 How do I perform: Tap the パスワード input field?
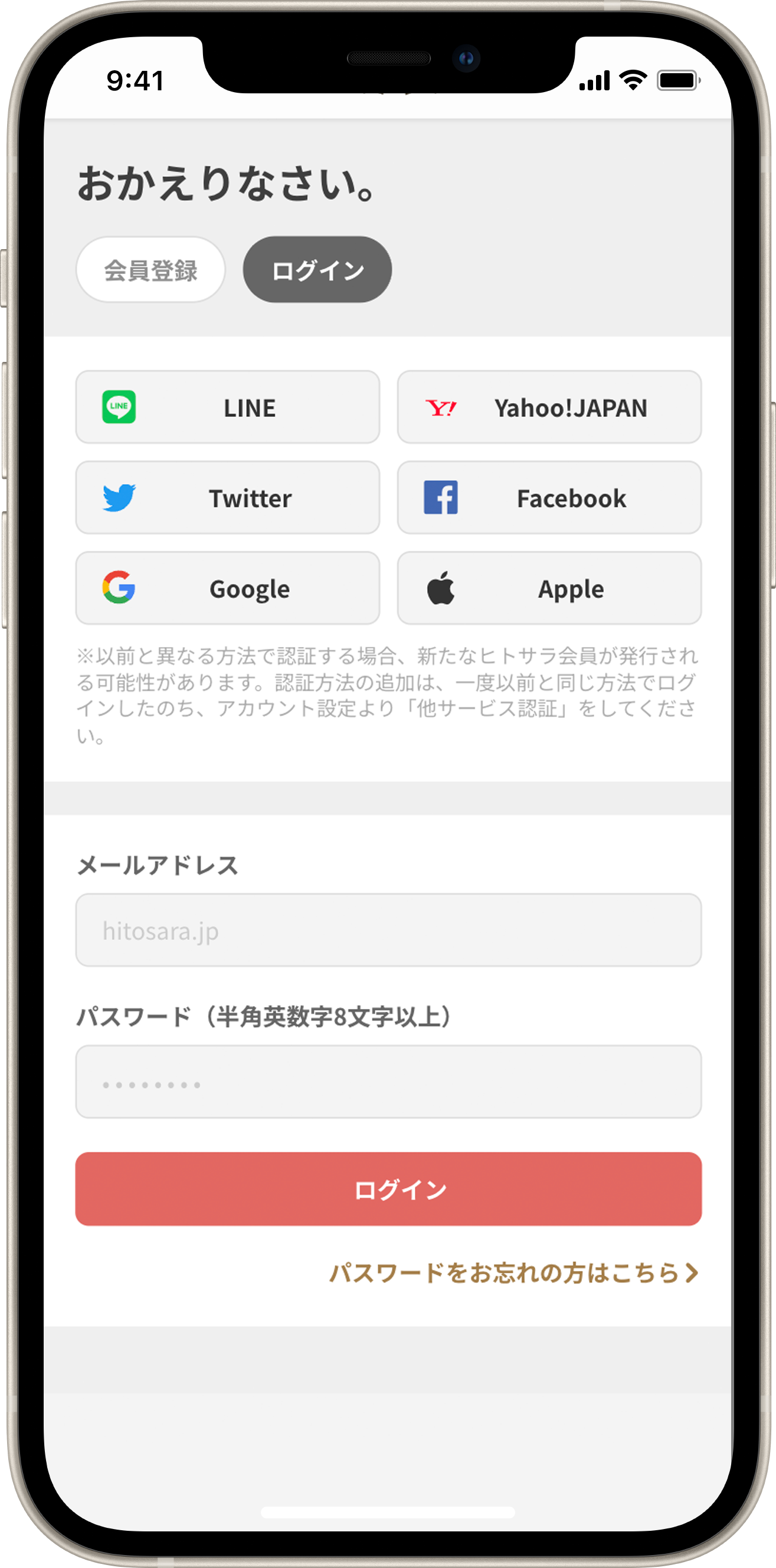[388, 1082]
